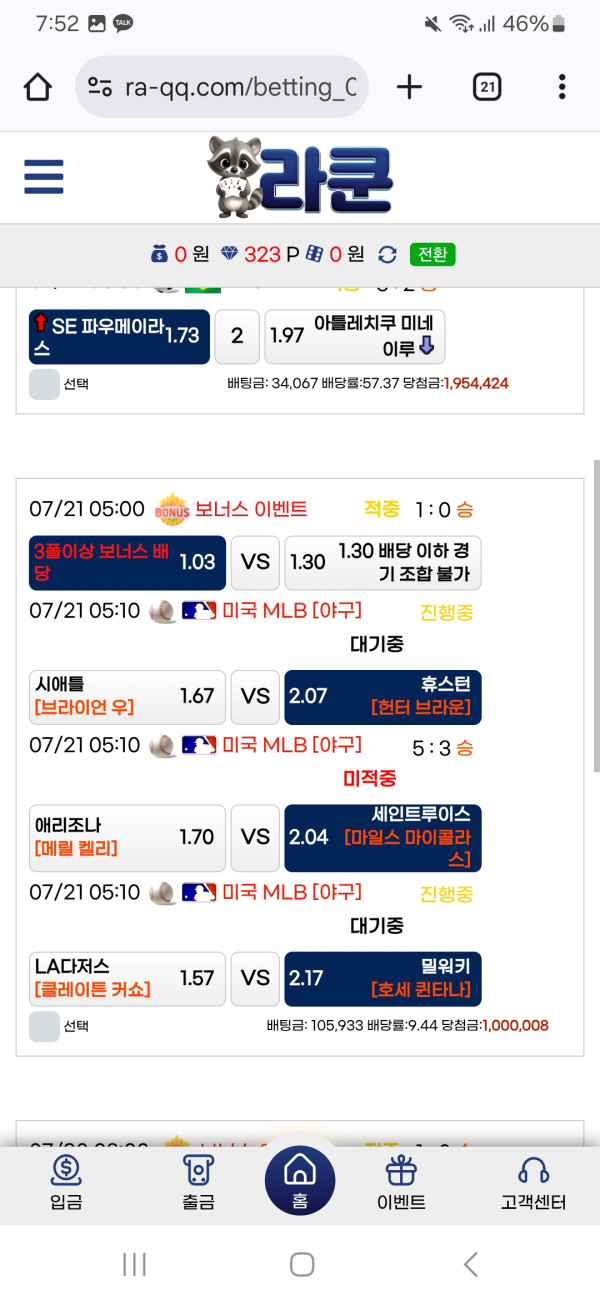Tap the browser home icon

pyautogui.click(x=37, y=87)
